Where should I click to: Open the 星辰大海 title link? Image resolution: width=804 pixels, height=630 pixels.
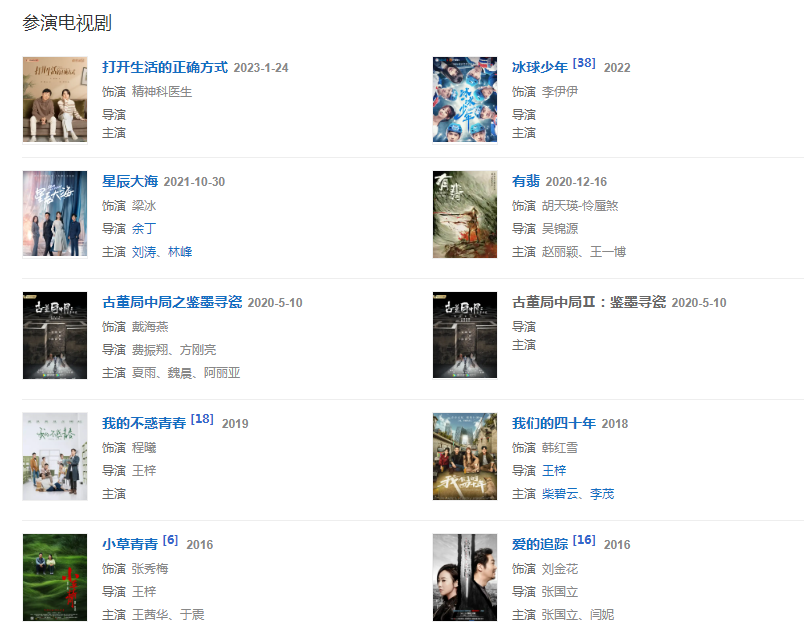(130, 181)
